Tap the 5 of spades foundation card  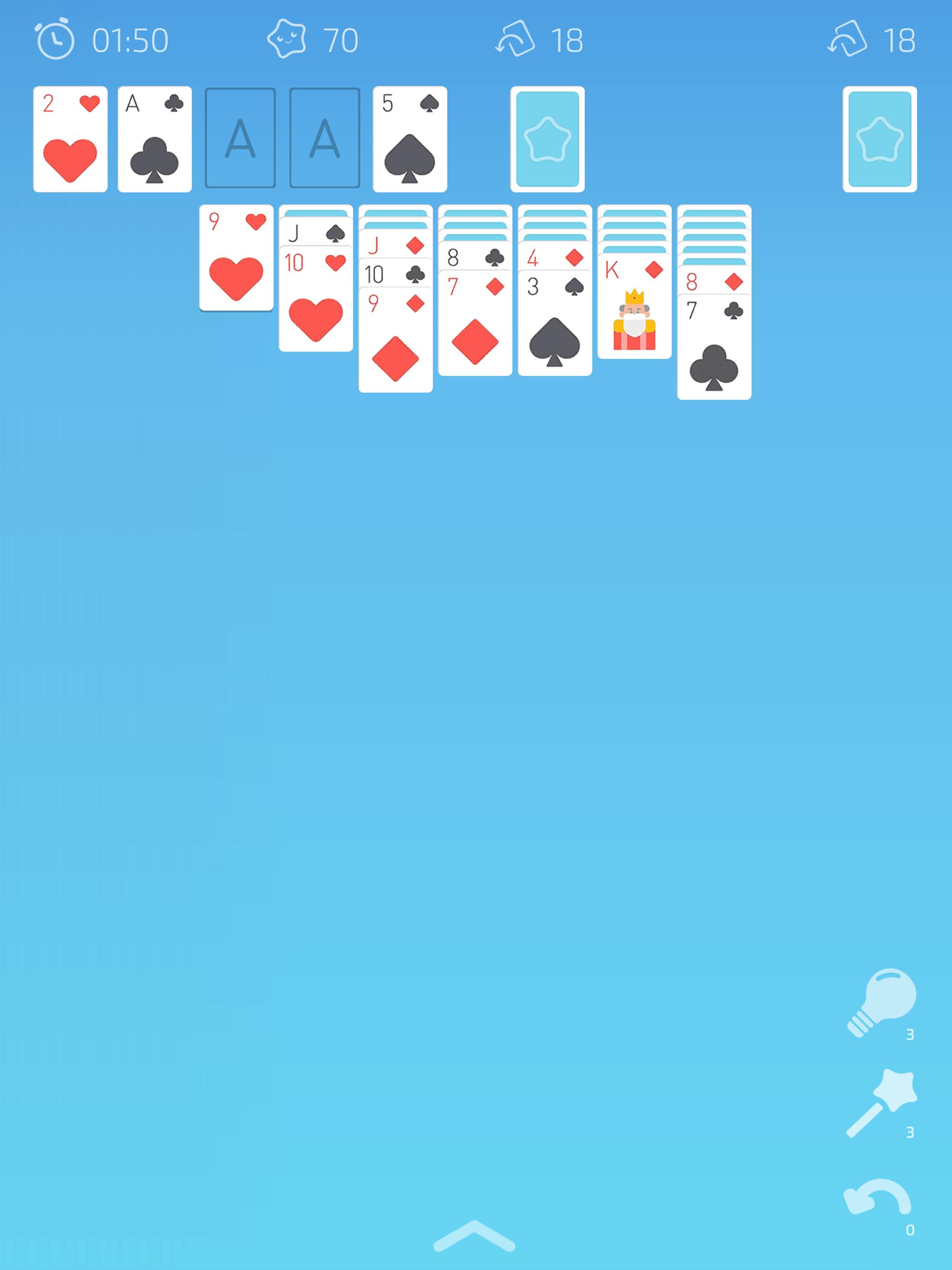tap(410, 139)
